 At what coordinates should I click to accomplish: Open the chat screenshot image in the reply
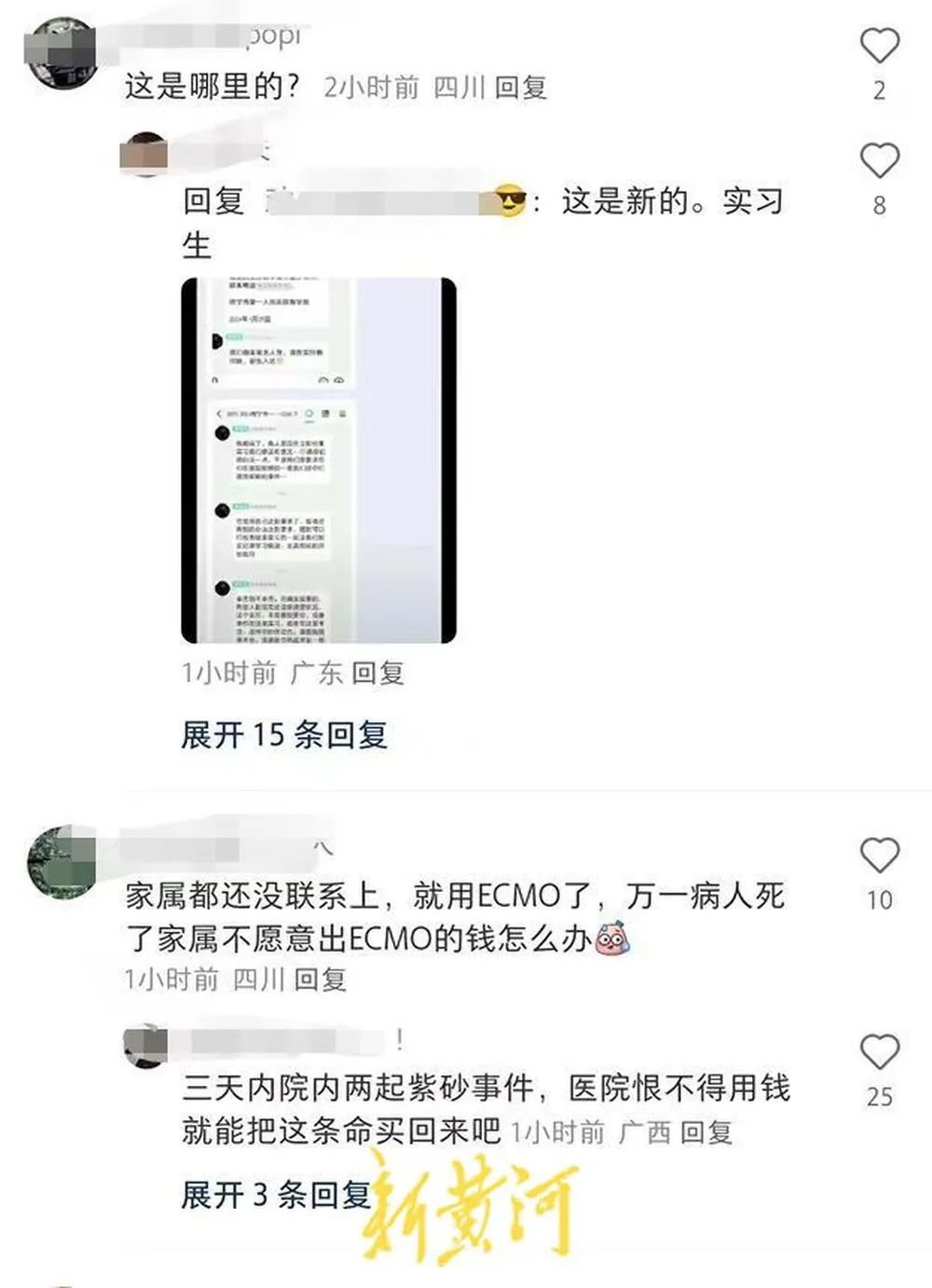[318, 460]
